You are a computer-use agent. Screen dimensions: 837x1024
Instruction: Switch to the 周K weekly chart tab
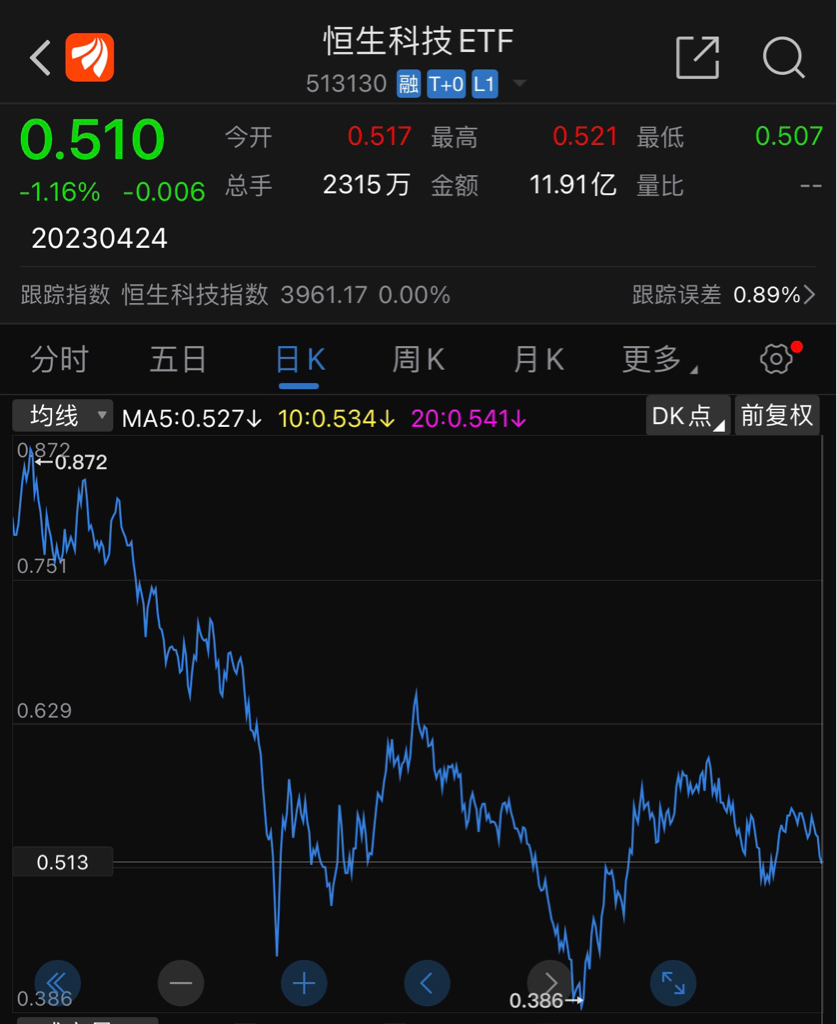point(418,359)
